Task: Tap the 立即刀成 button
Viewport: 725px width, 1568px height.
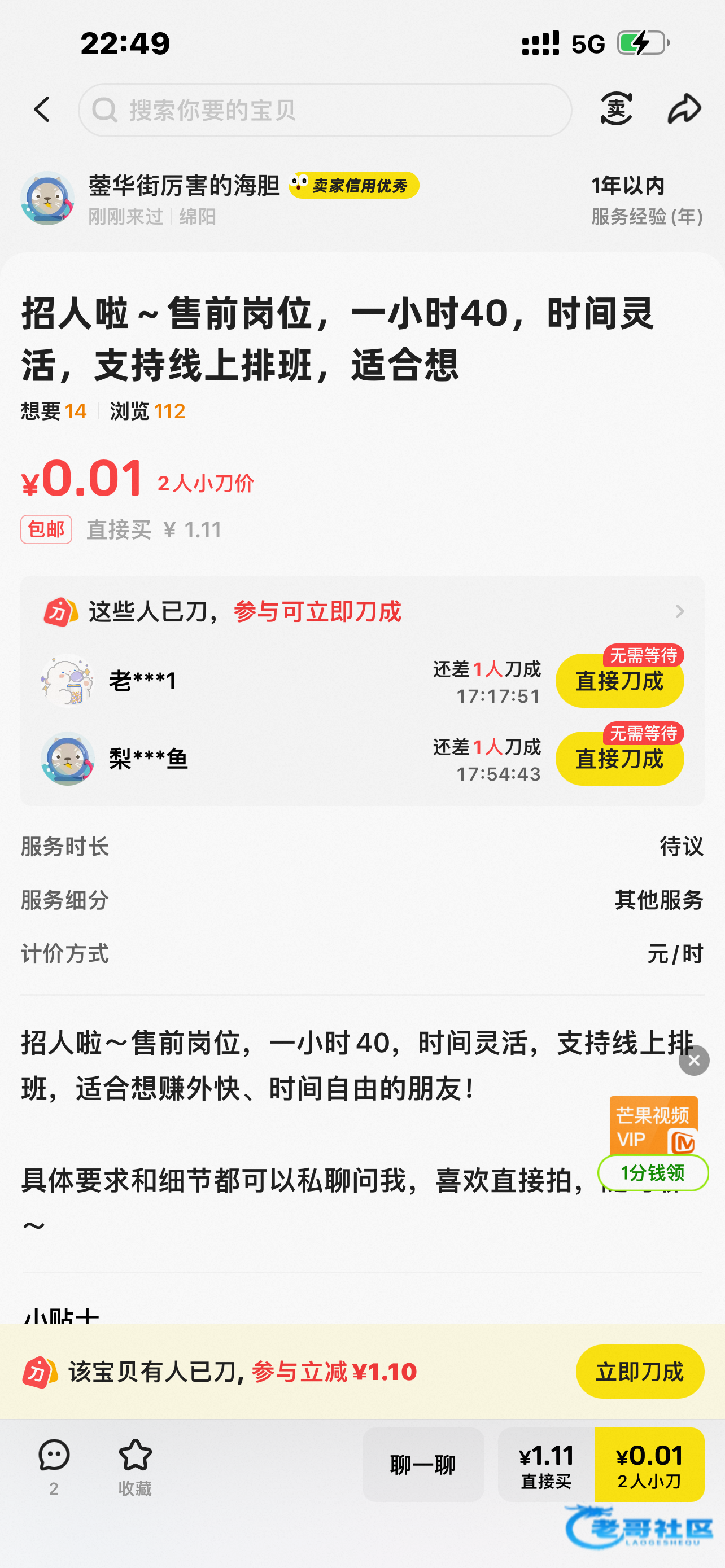Action: pos(639,1372)
